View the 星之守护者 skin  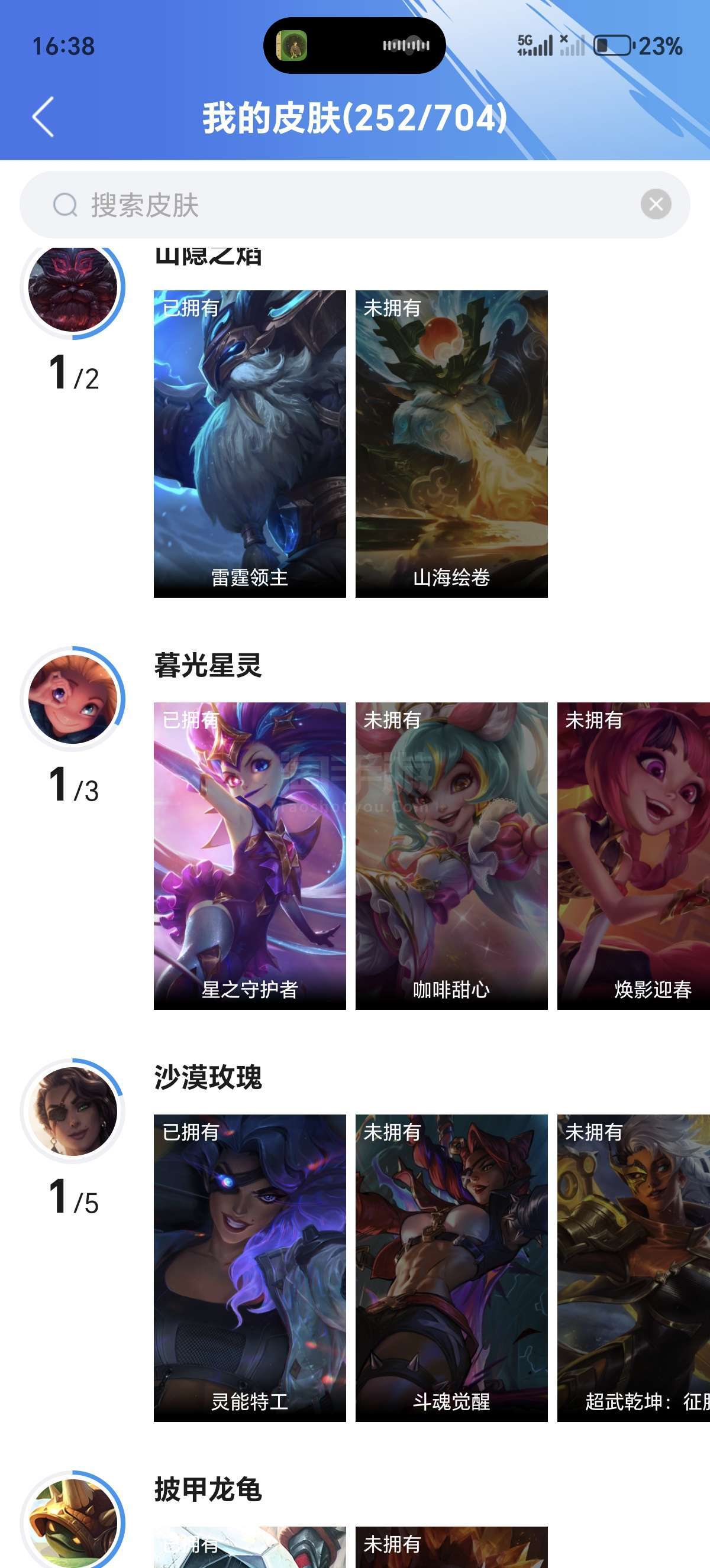click(x=250, y=856)
